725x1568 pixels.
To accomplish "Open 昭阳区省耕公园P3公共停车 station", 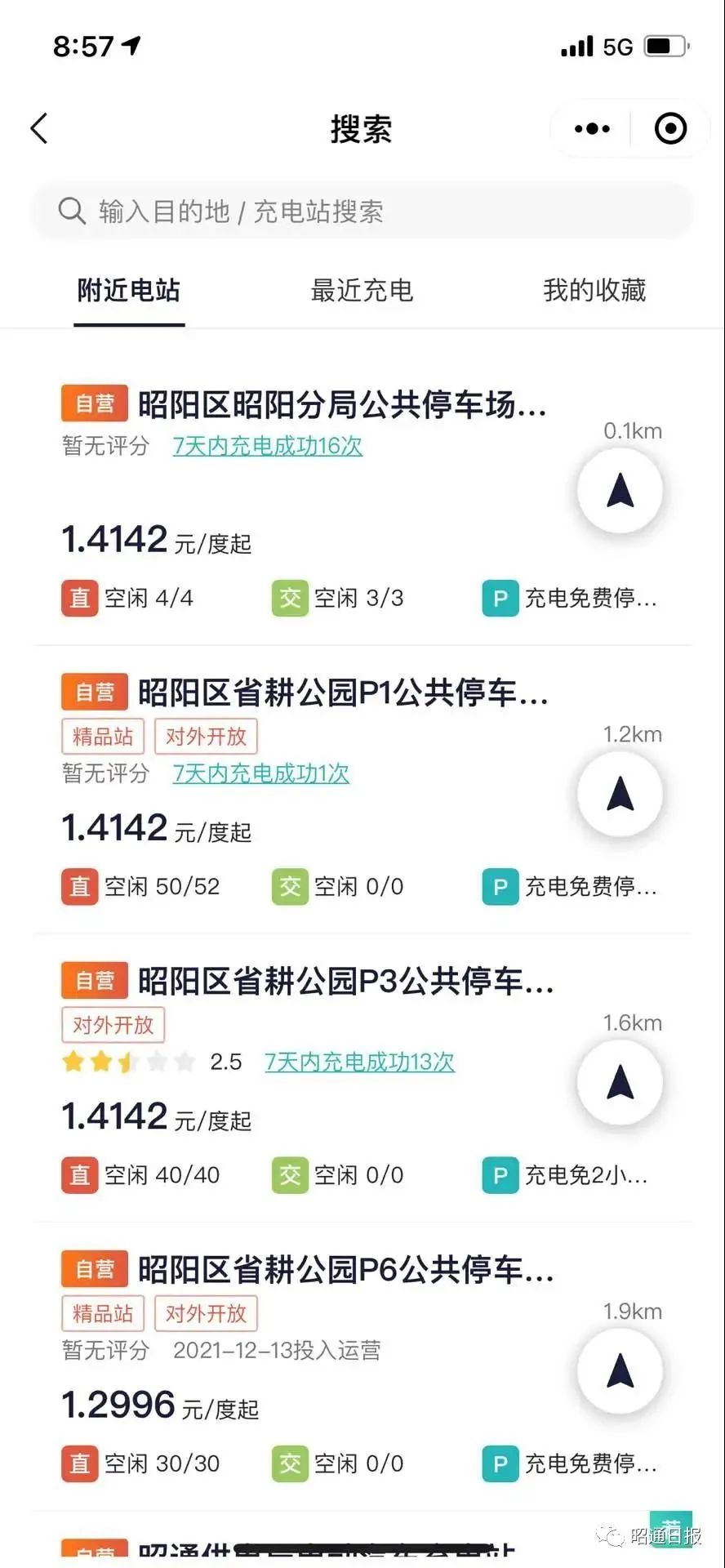I will coord(345,981).
